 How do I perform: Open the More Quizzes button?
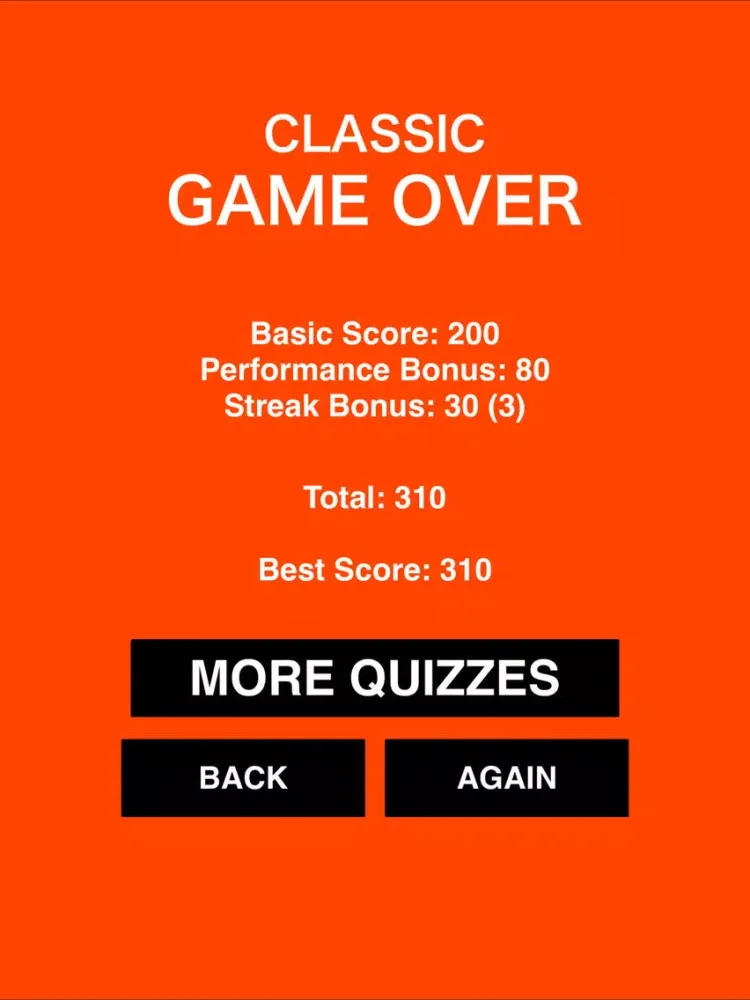tap(375, 678)
